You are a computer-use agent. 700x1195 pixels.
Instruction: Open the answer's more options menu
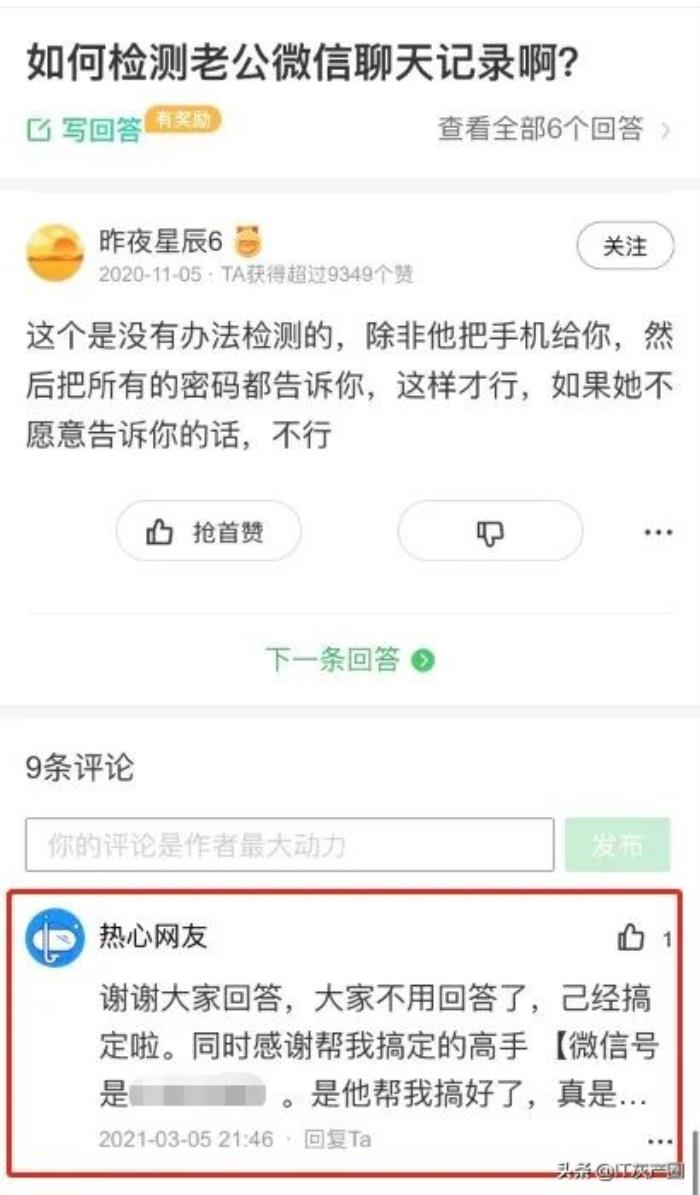click(x=657, y=531)
